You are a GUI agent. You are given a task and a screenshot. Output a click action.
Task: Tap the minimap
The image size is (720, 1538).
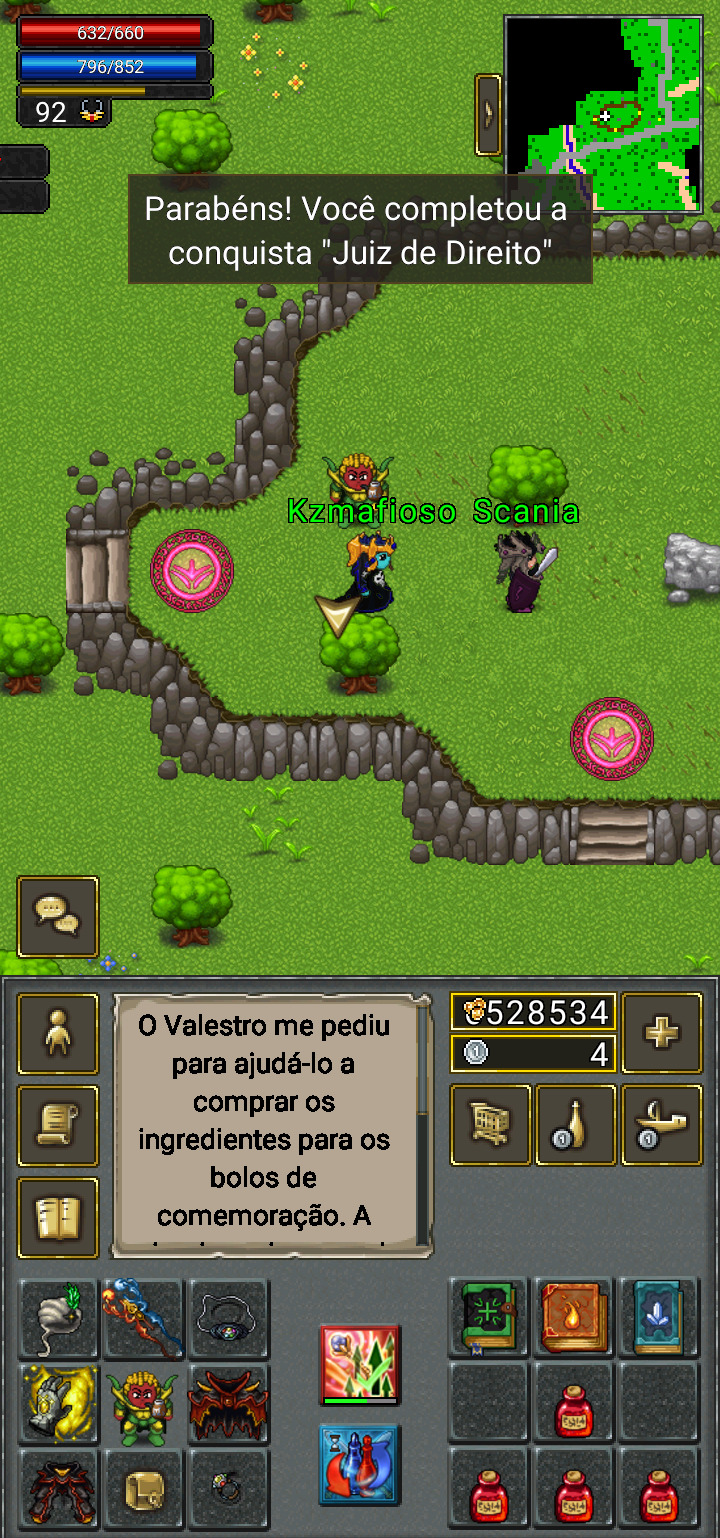coord(603,113)
